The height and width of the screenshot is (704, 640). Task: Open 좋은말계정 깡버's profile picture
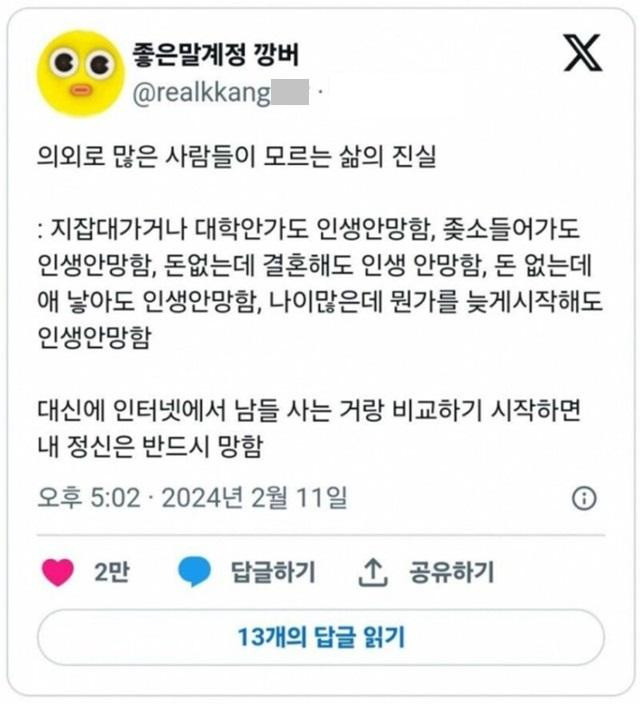[x=79, y=73]
